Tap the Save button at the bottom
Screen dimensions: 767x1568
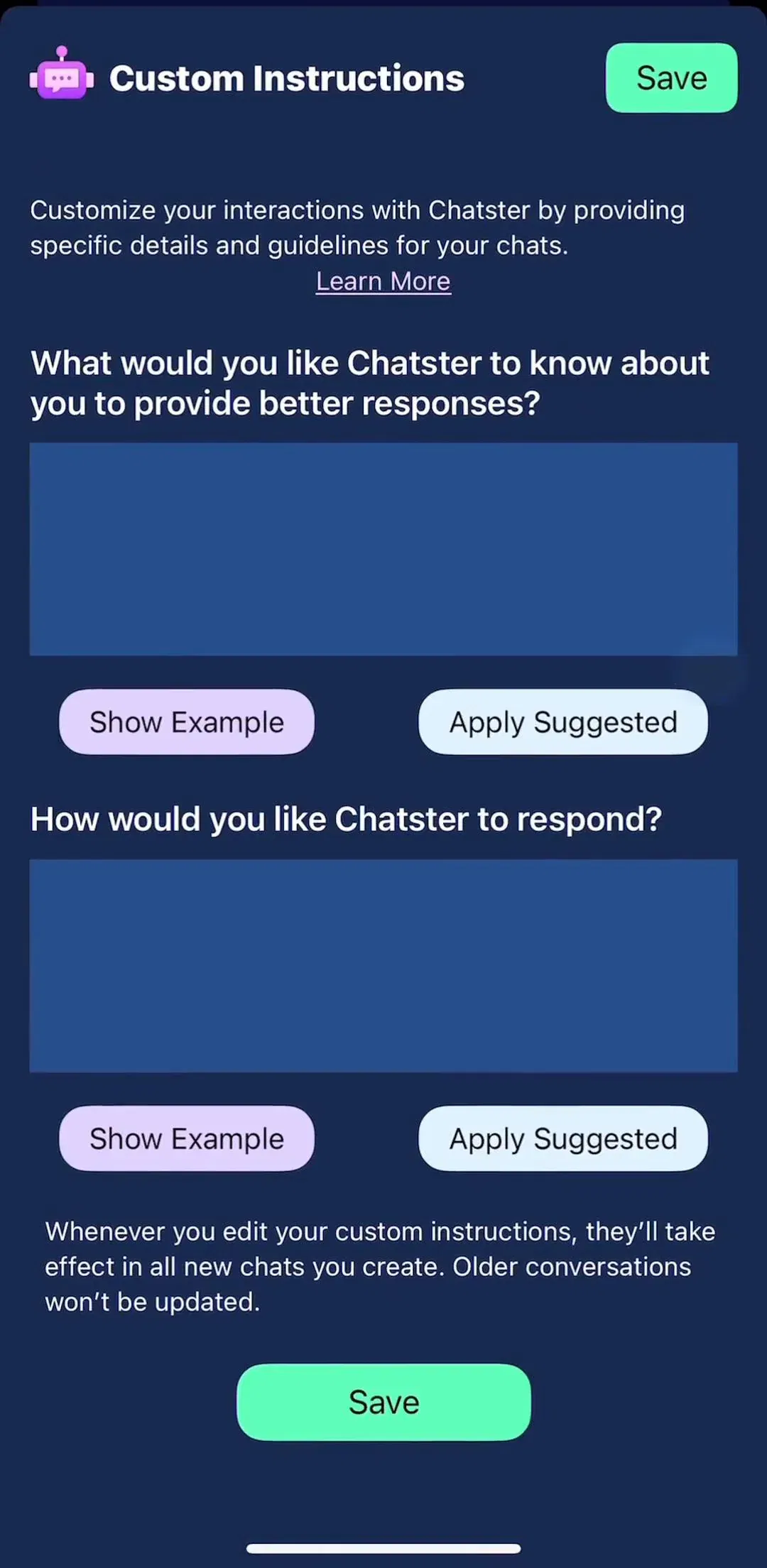(x=383, y=1402)
